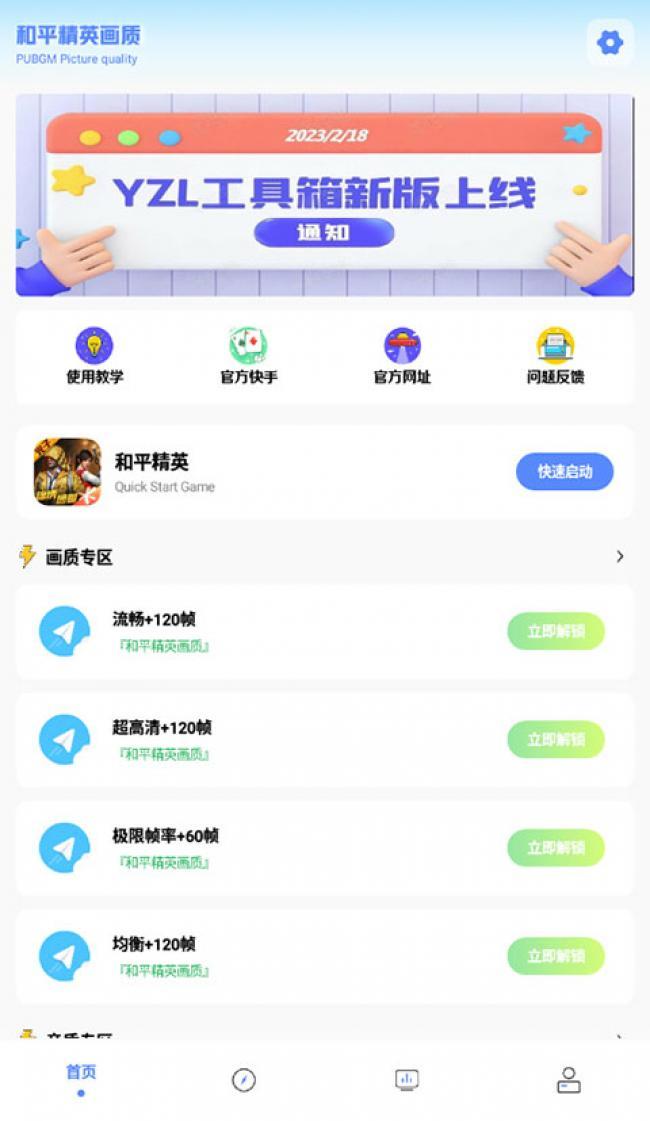
Task: Open the settings gear icon
Action: click(x=609, y=43)
